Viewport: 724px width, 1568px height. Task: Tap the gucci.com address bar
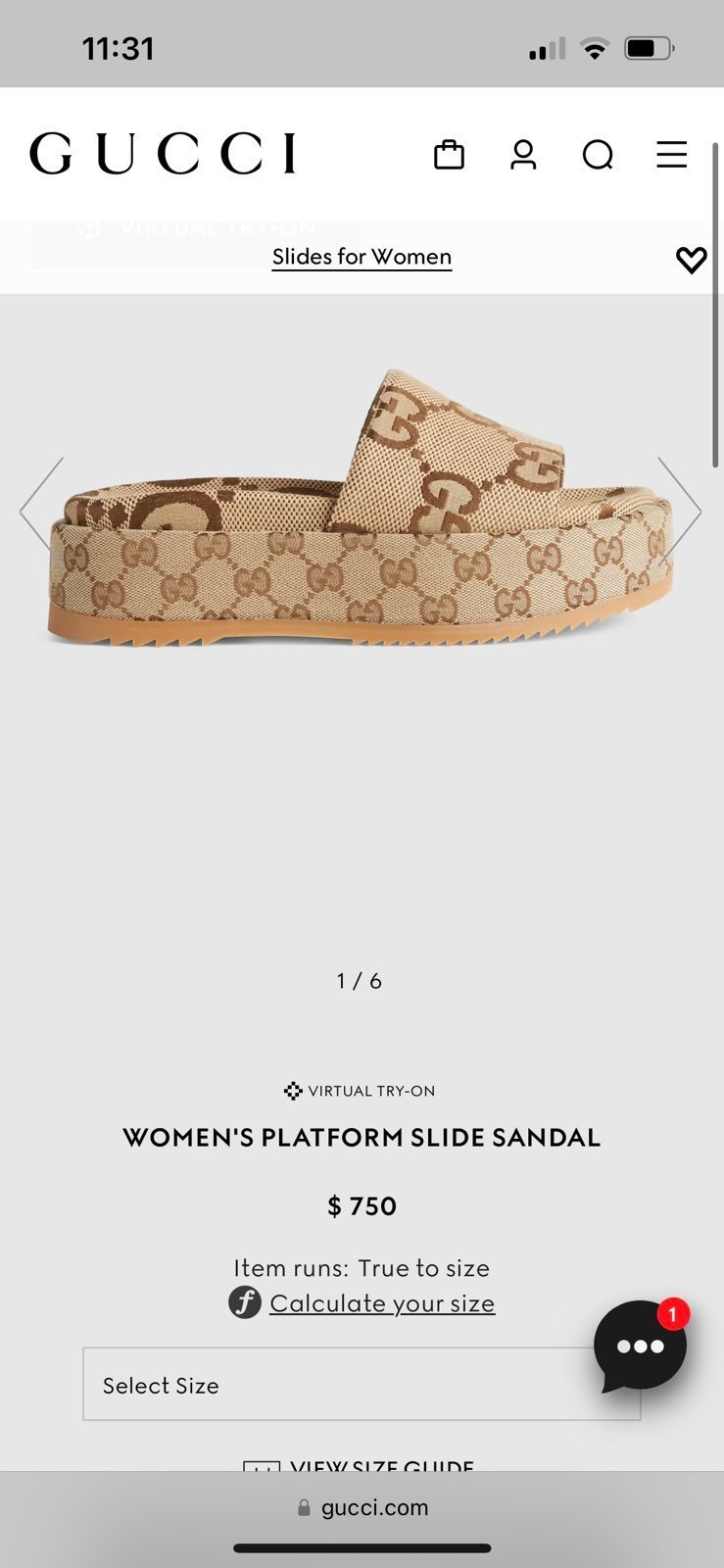[362, 1507]
